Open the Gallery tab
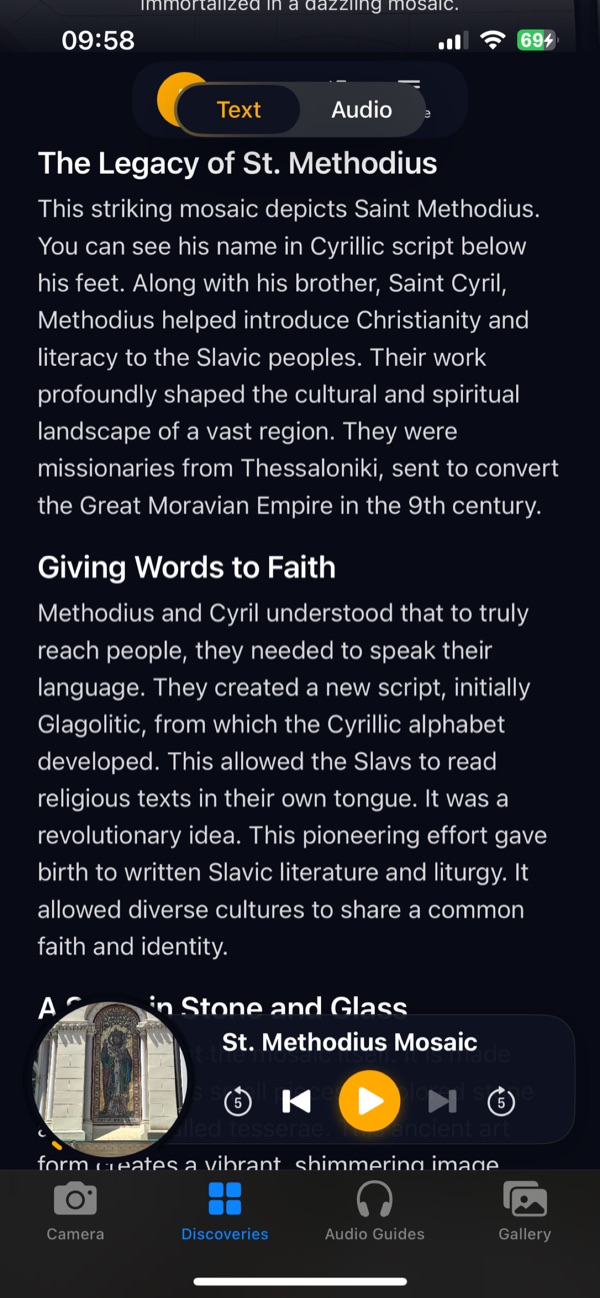Screen dimensions: 600x1298 (525, 1210)
